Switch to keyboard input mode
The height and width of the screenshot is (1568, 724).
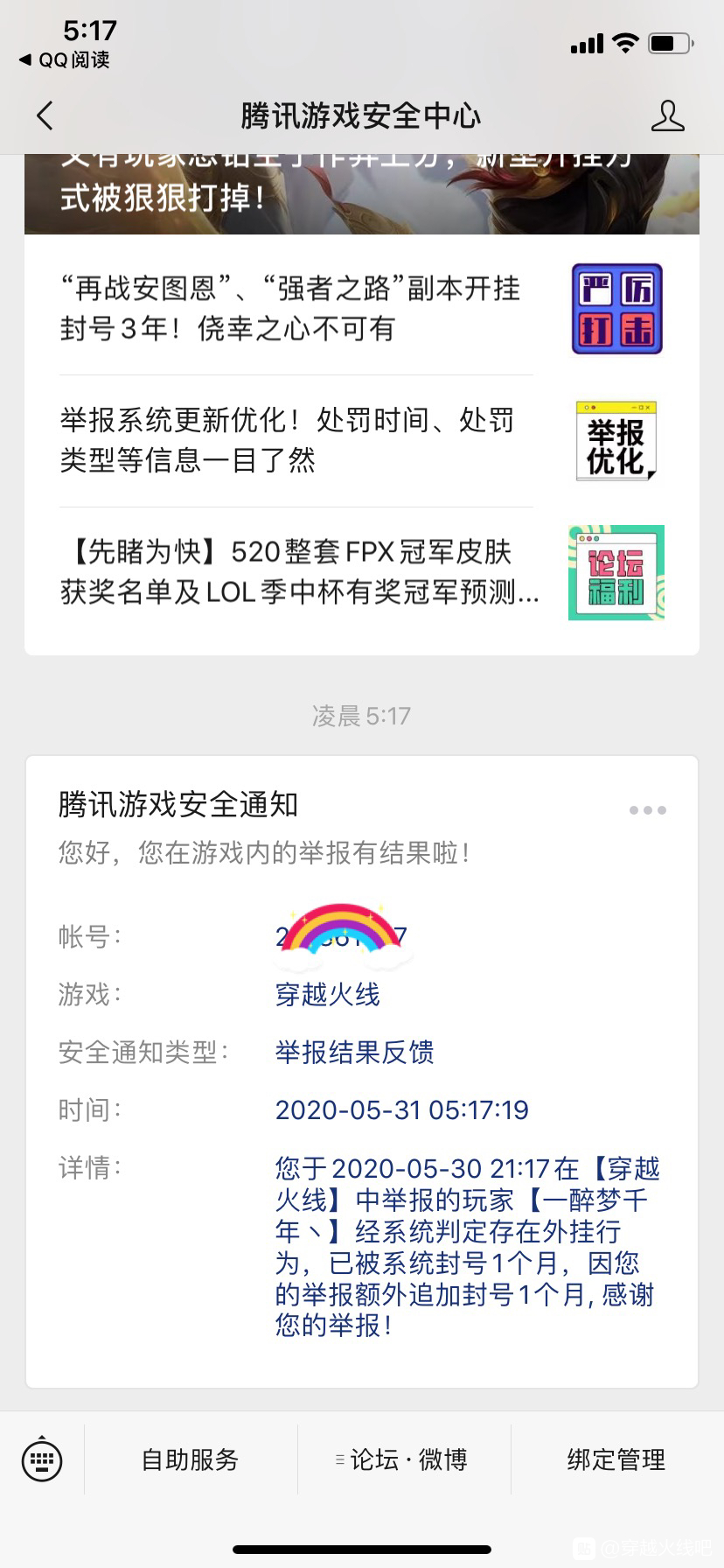point(41,1459)
